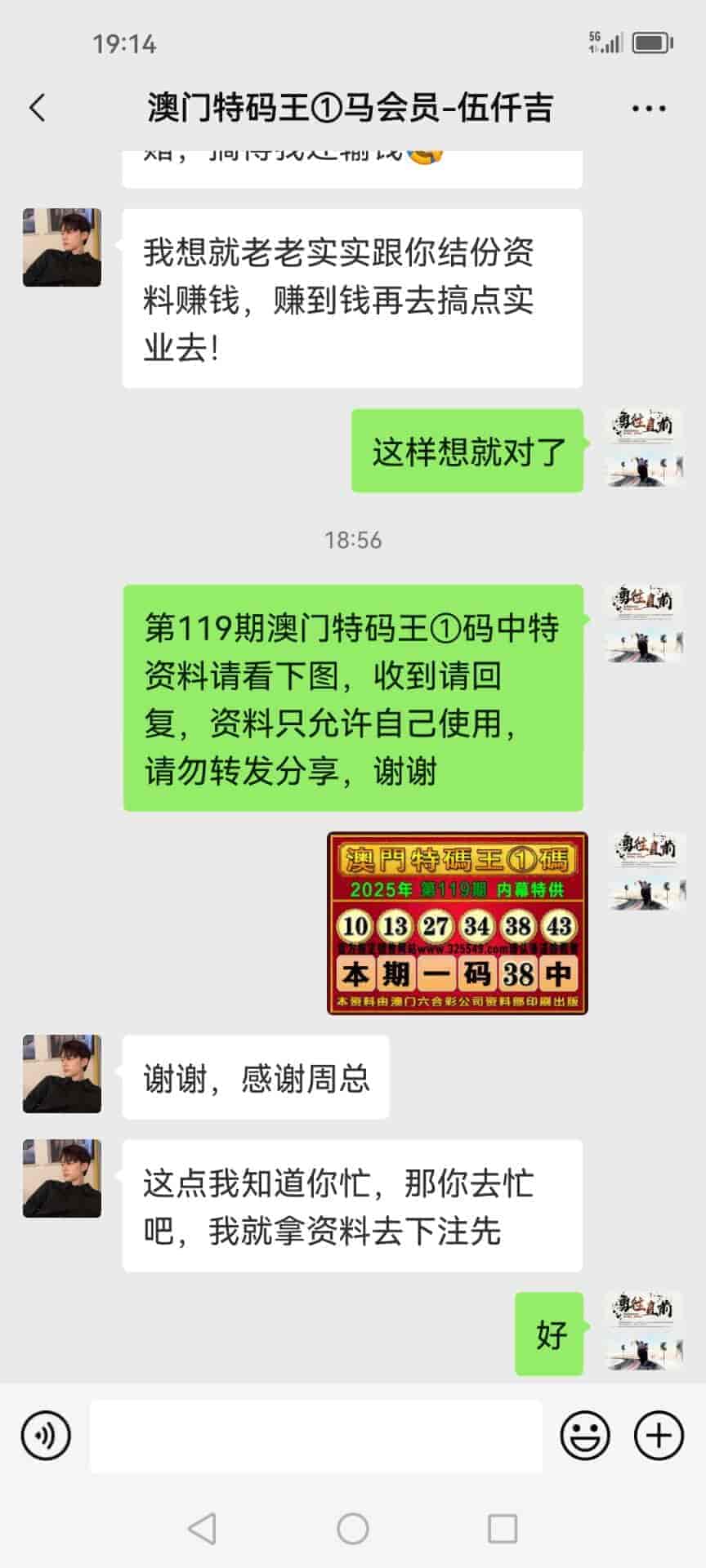Viewport: 706px width, 1568px height.
Task: Open the system recent apps button
Action: click(502, 1529)
